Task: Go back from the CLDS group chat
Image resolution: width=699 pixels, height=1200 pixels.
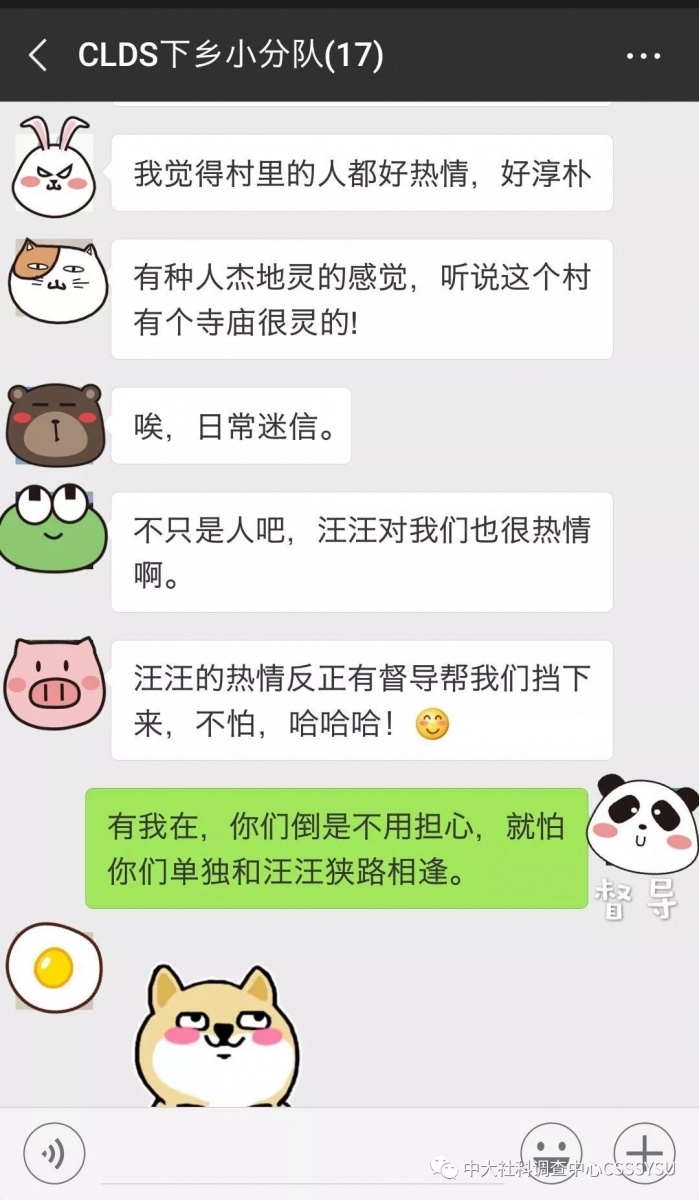Action: pyautogui.click(x=38, y=56)
